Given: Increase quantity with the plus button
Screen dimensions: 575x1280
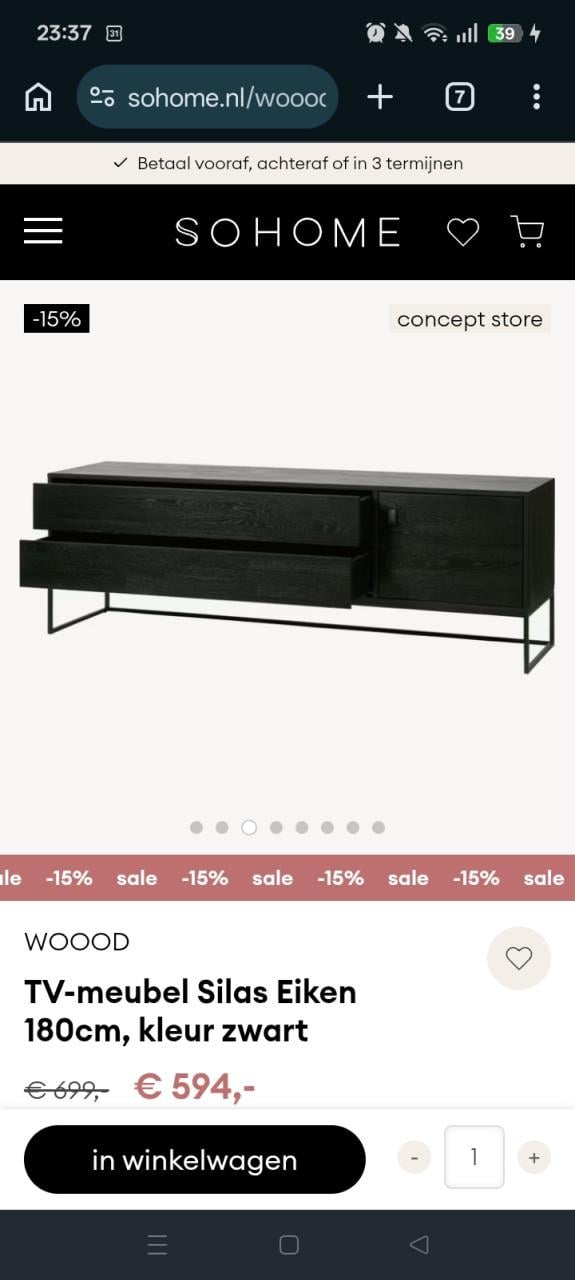Looking at the screenshot, I should click(534, 1158).
